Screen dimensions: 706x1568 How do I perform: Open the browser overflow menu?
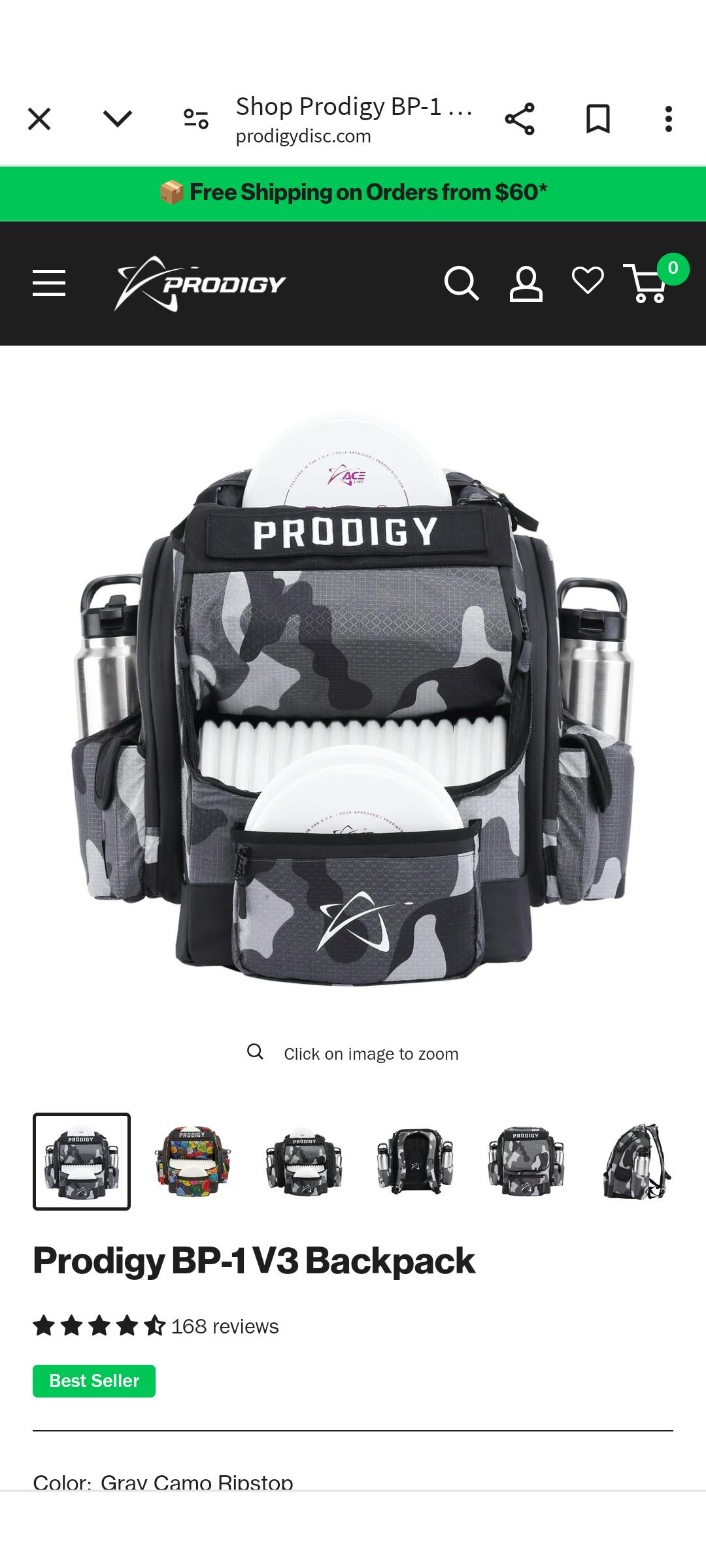pyautogui.click(x=668, y=119)
